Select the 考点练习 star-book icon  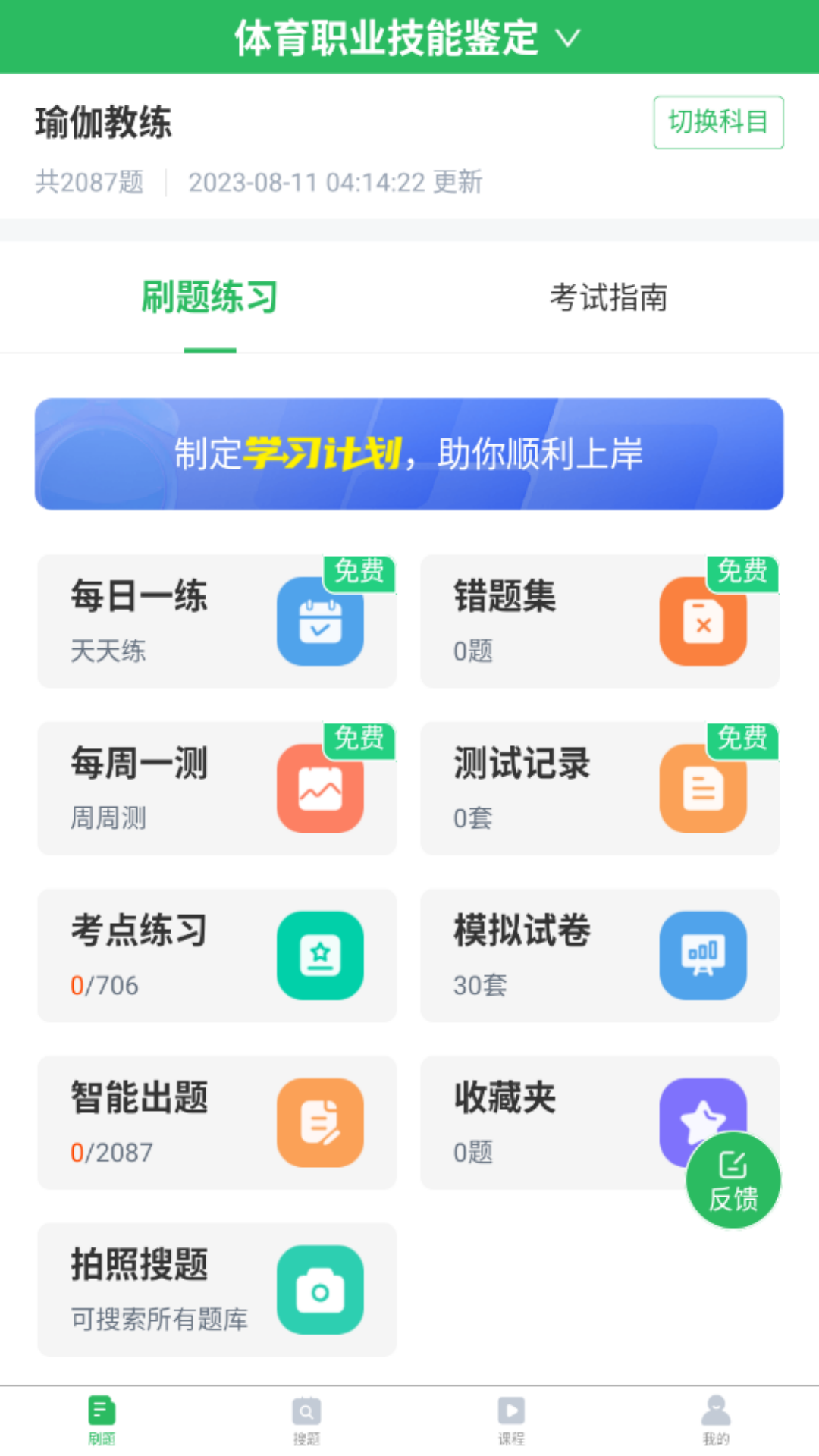(320, 955)
